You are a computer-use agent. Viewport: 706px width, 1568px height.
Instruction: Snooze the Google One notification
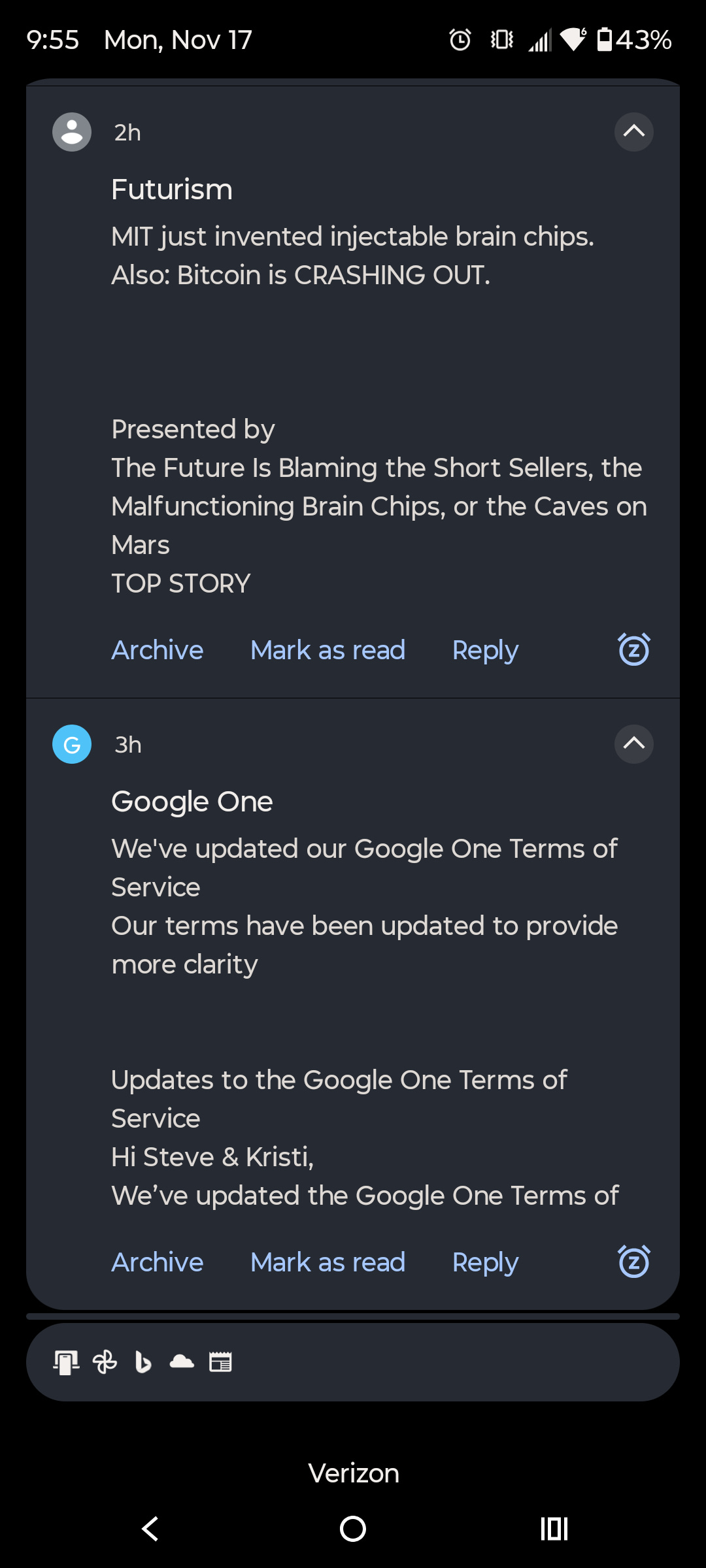(633, 1262)
